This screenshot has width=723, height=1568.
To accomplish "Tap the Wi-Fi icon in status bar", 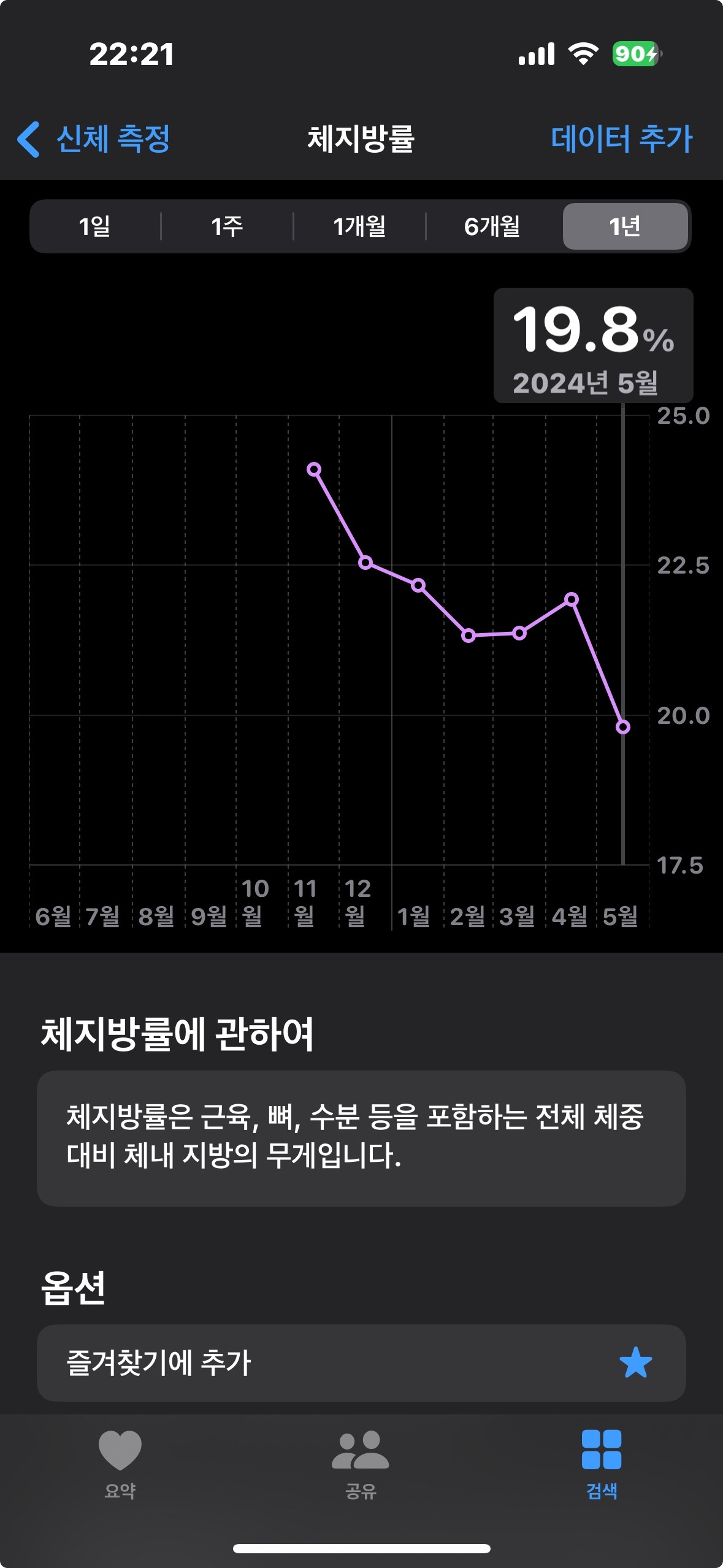I will point(583,55).
